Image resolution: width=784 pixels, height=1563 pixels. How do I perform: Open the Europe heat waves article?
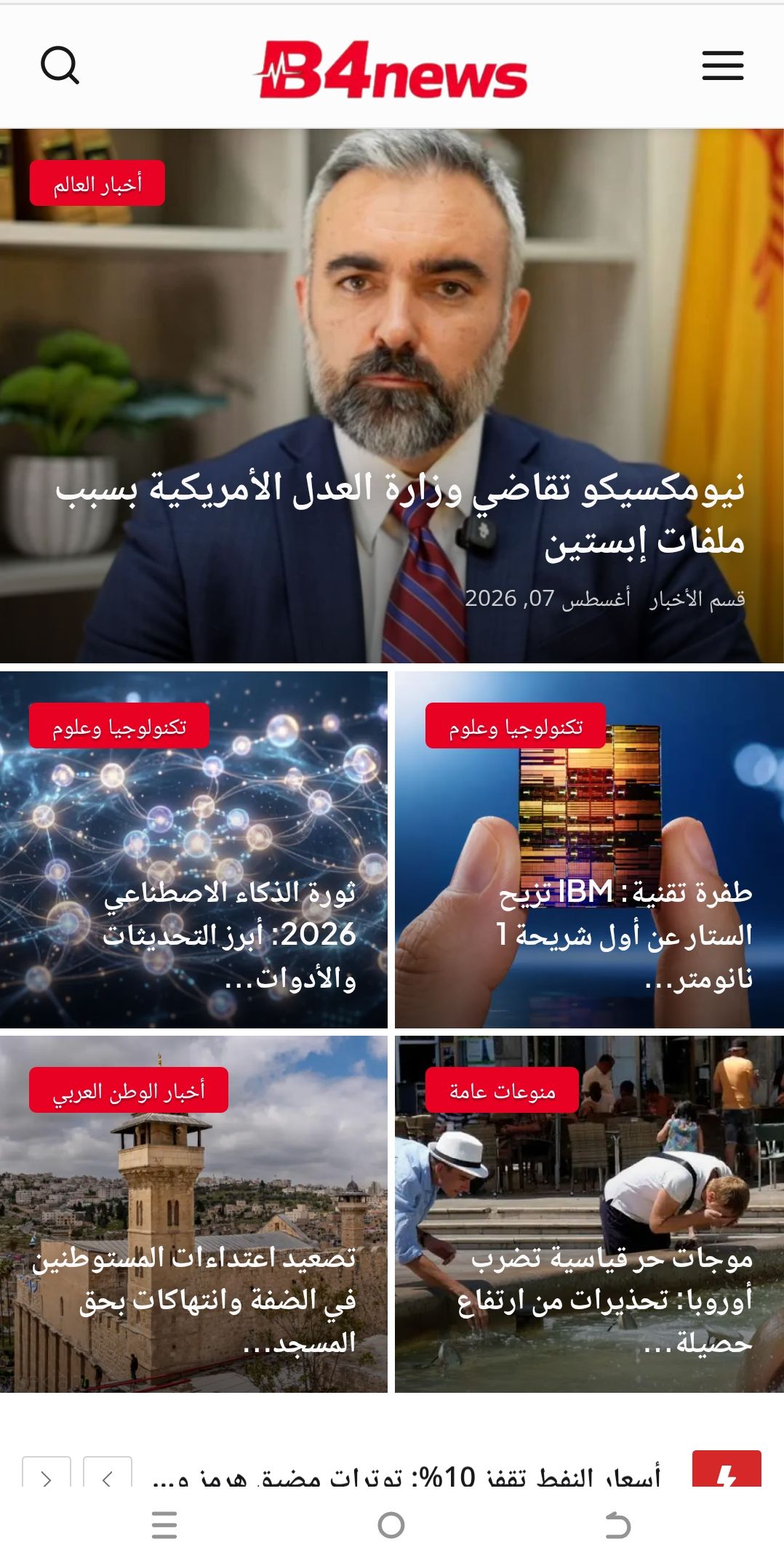point(605,1299)
